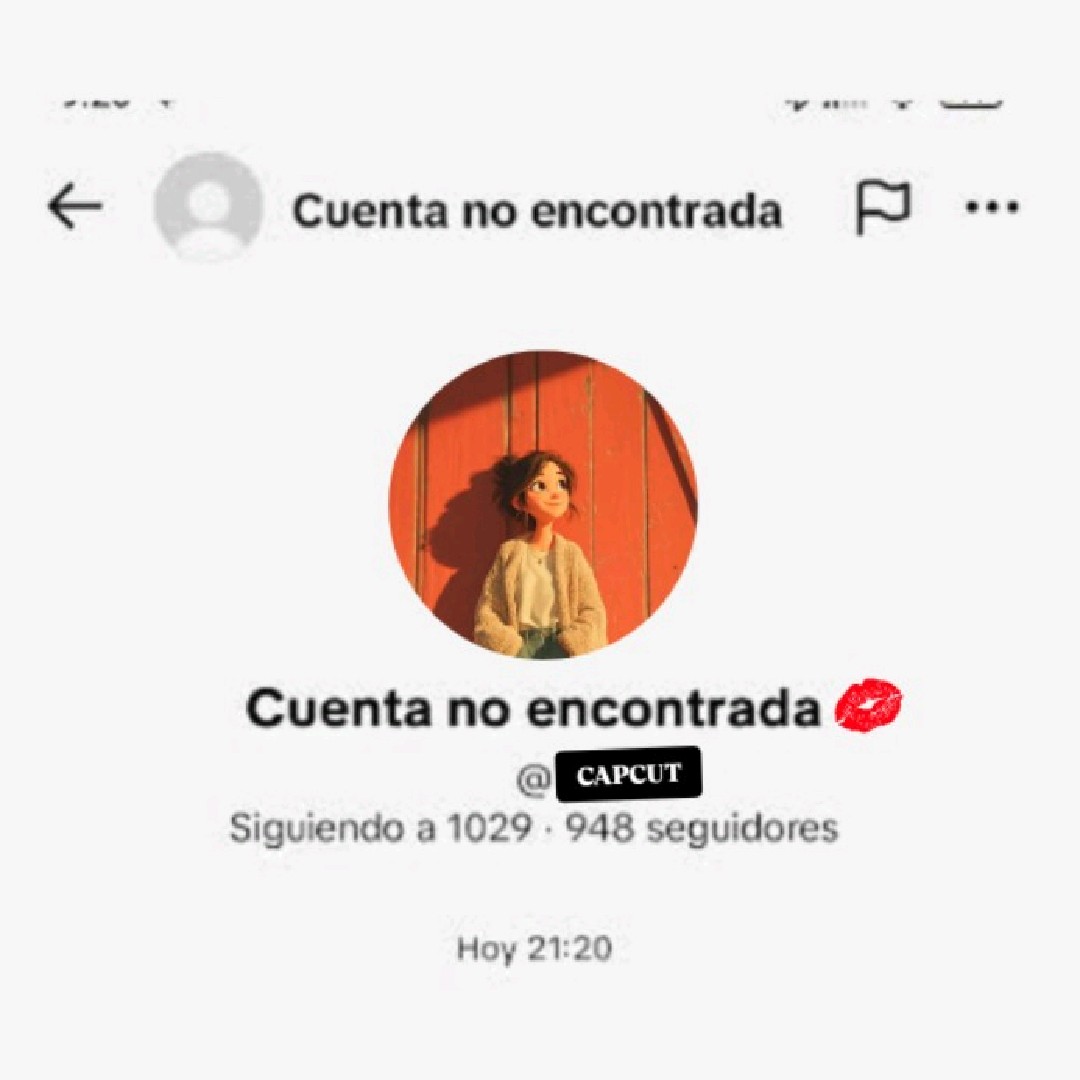
Task: Open the large profile picture
Action: pos(543,504)
